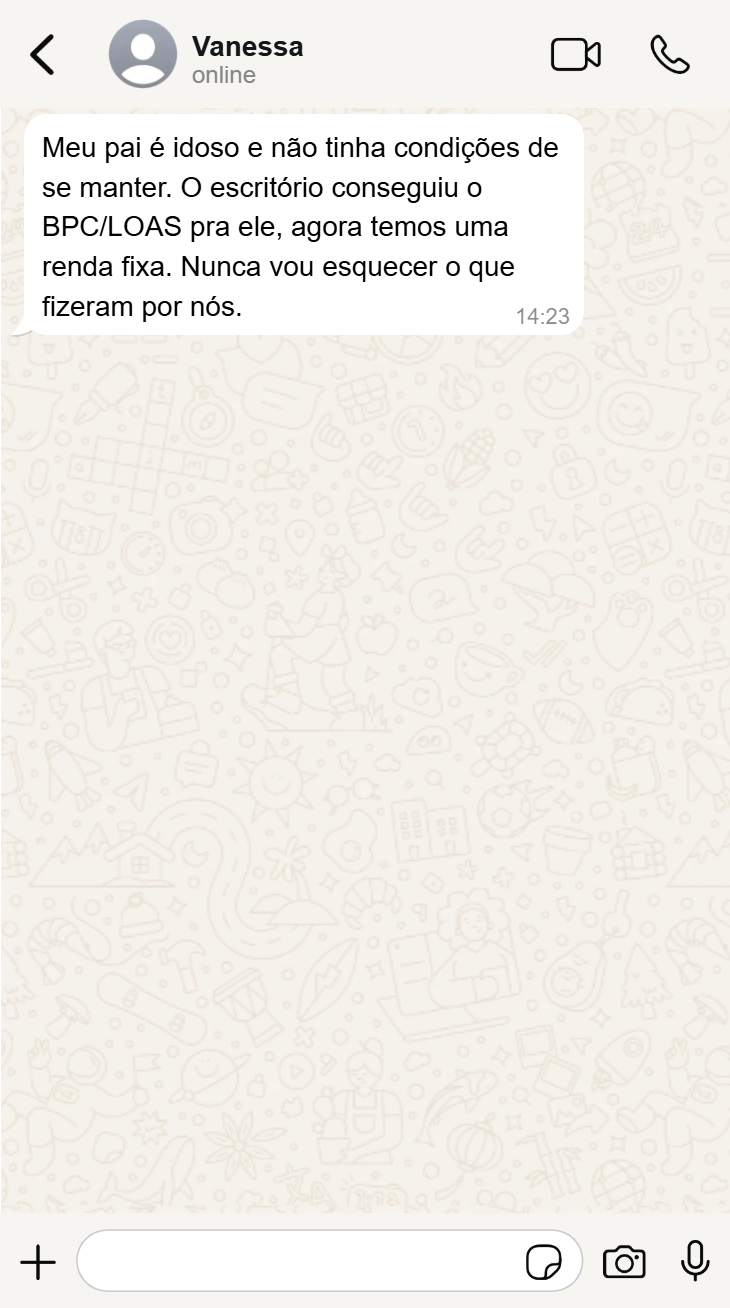The width and height of the screenshot is (730, 1308).
Task: Open the attachments plus menu
Action: point(38,1262)
